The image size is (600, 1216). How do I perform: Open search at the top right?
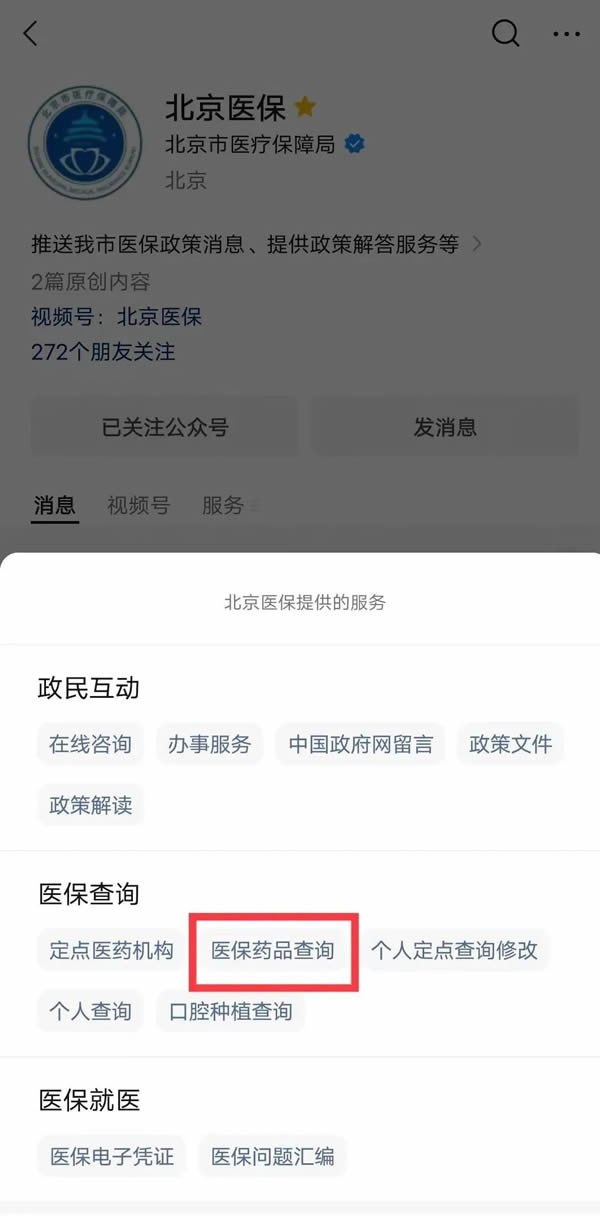coord(506,34)
